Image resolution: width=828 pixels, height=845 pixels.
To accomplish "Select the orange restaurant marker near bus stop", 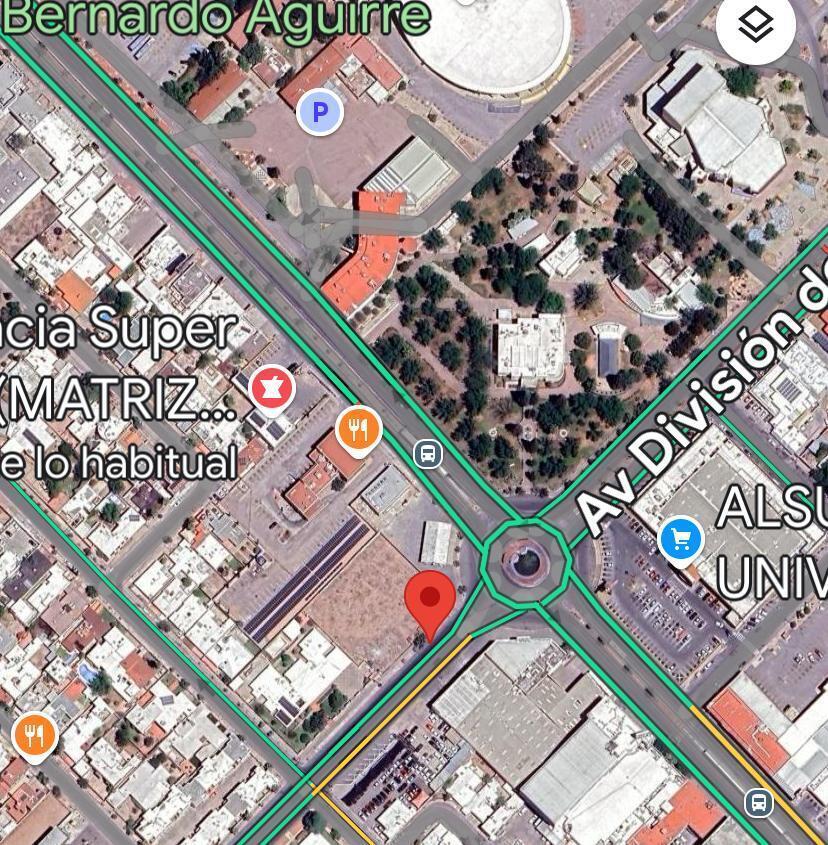I will [x=358, y=429].
